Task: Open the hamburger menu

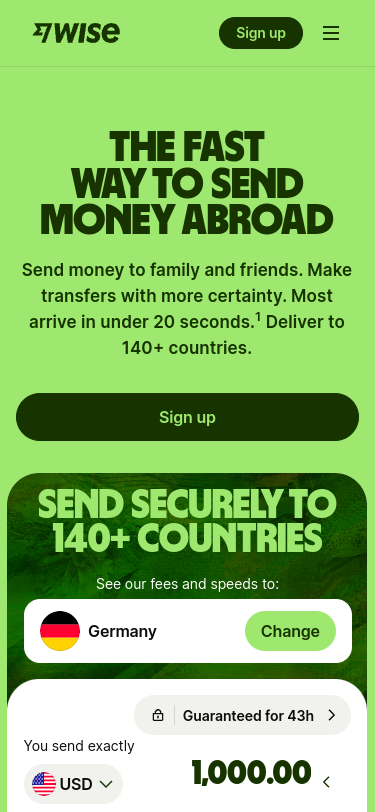Action: coord(331,33)
